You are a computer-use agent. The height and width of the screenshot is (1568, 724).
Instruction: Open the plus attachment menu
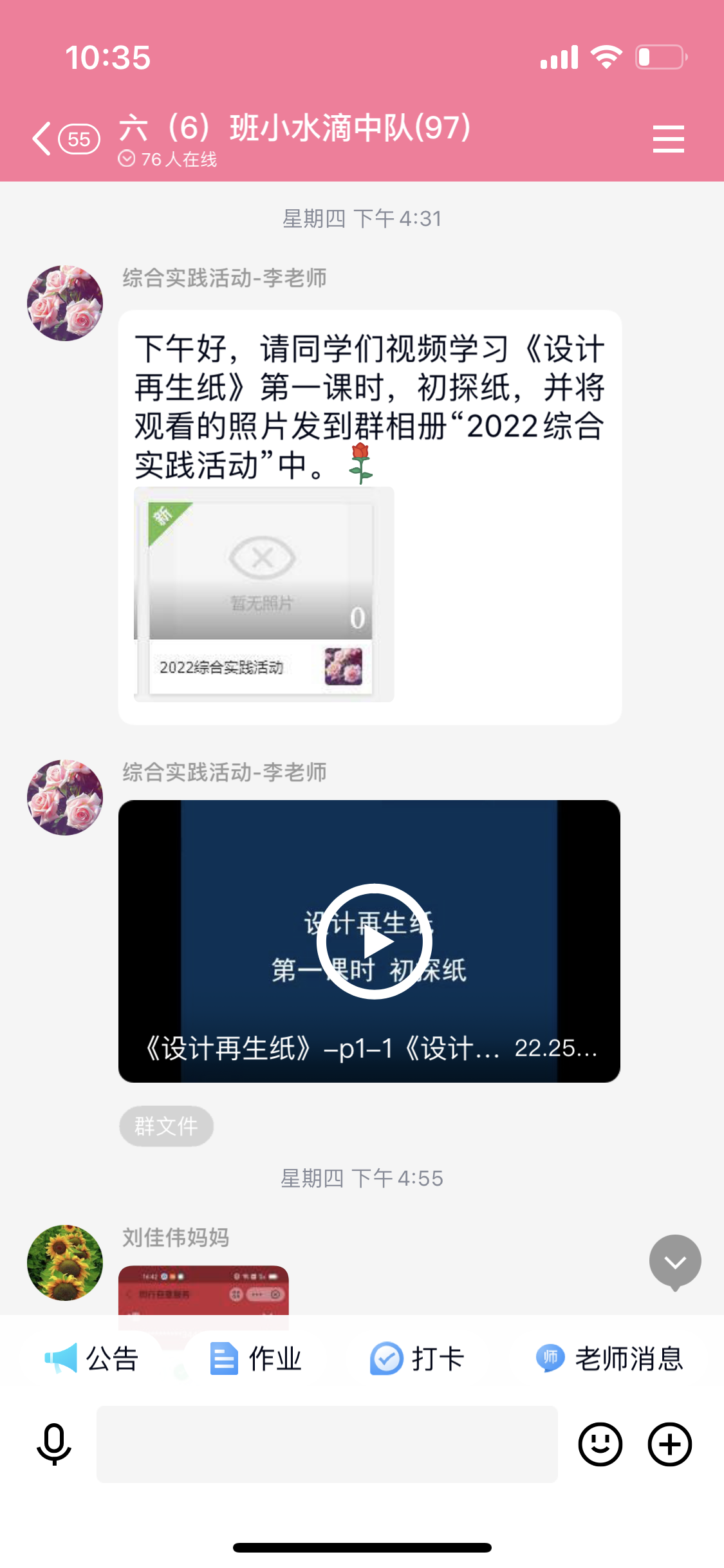tap(669, 1444)
